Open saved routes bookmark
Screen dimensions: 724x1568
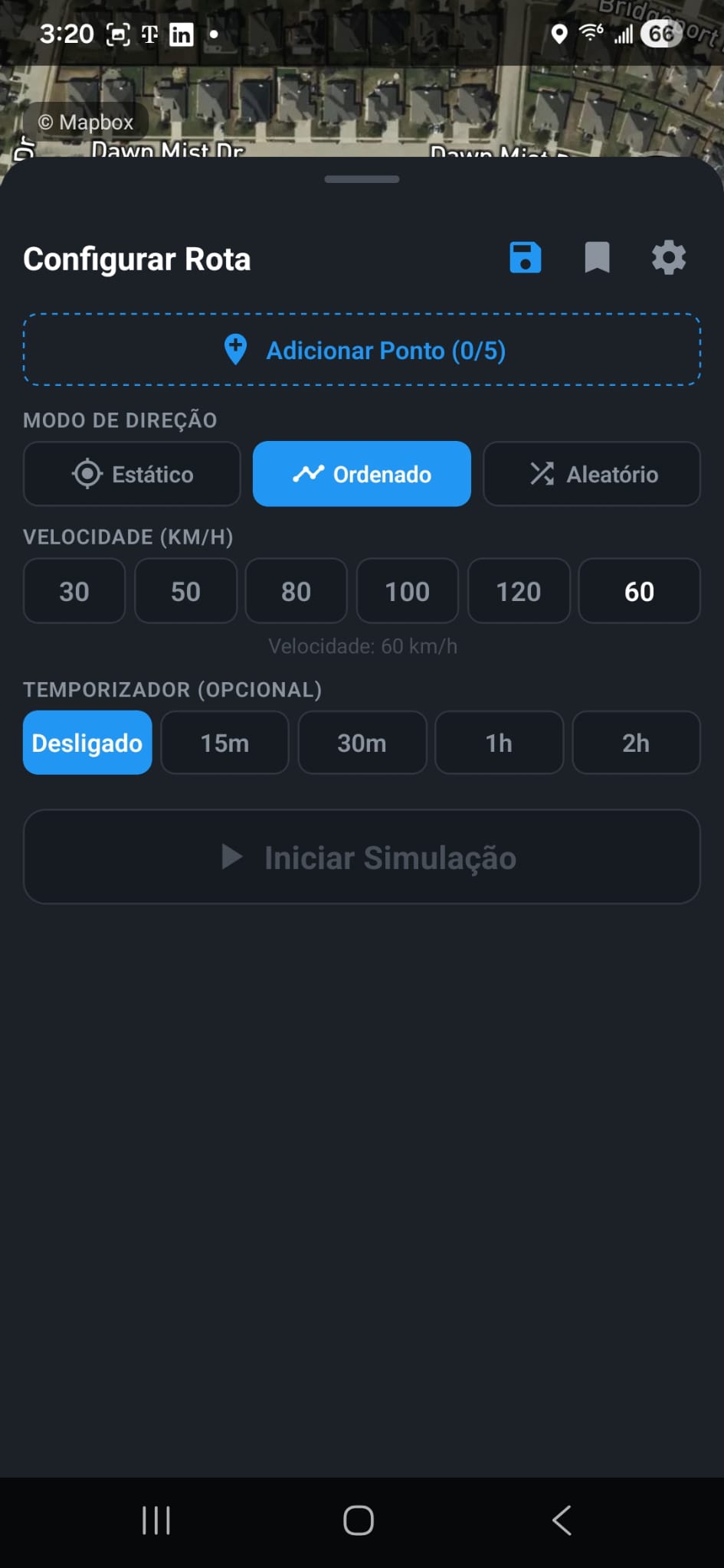(597, 258)
